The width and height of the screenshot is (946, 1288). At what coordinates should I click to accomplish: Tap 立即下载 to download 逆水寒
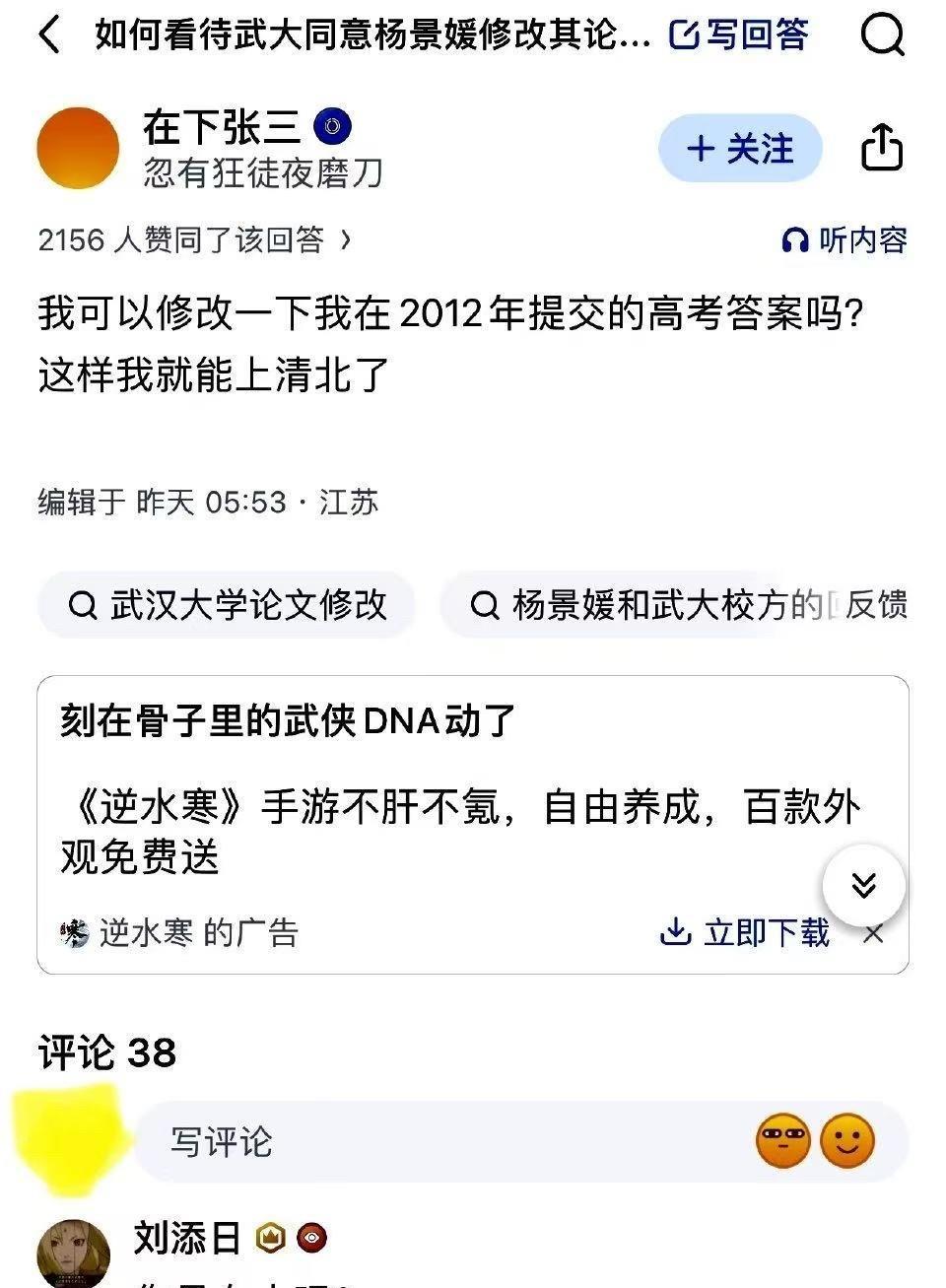pyautogui.click(x=746, y=931)
